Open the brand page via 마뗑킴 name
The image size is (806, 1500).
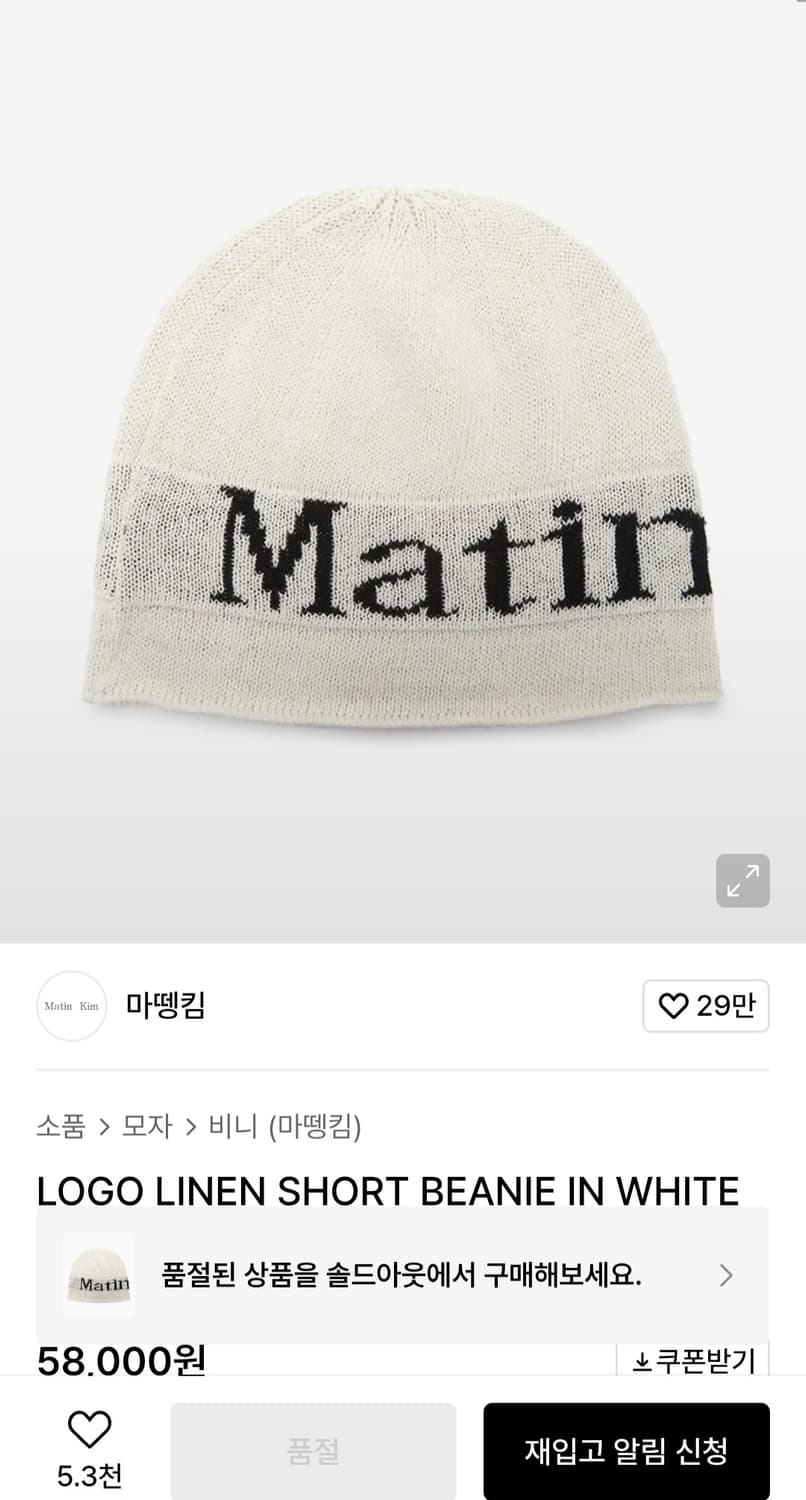pos(166,1006)
